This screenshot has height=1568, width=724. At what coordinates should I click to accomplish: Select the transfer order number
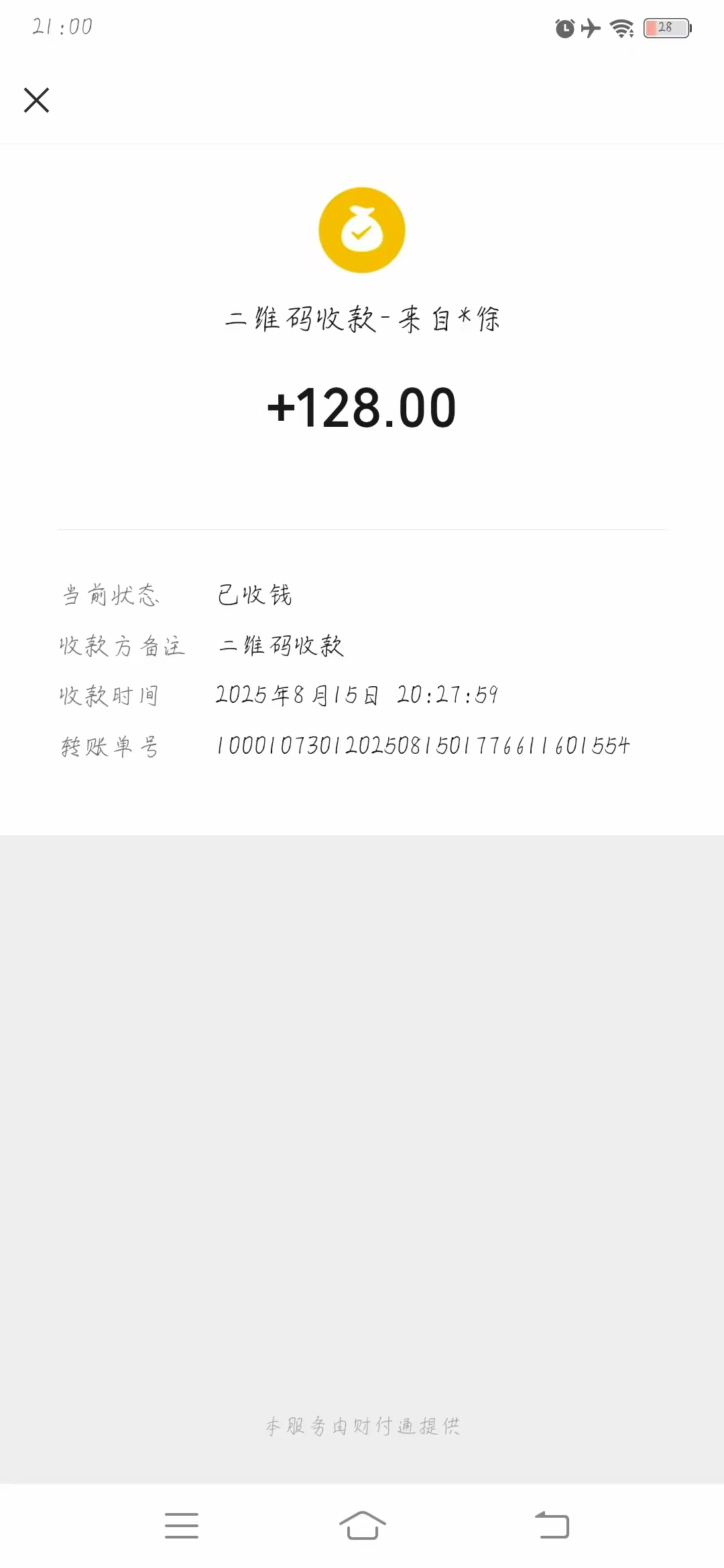point(422,745)
